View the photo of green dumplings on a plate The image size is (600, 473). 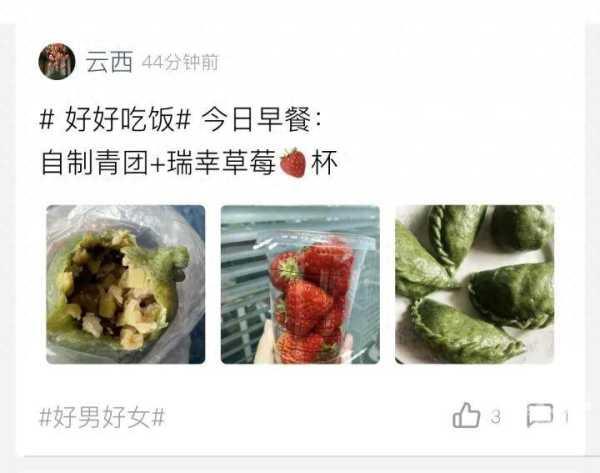474,284
